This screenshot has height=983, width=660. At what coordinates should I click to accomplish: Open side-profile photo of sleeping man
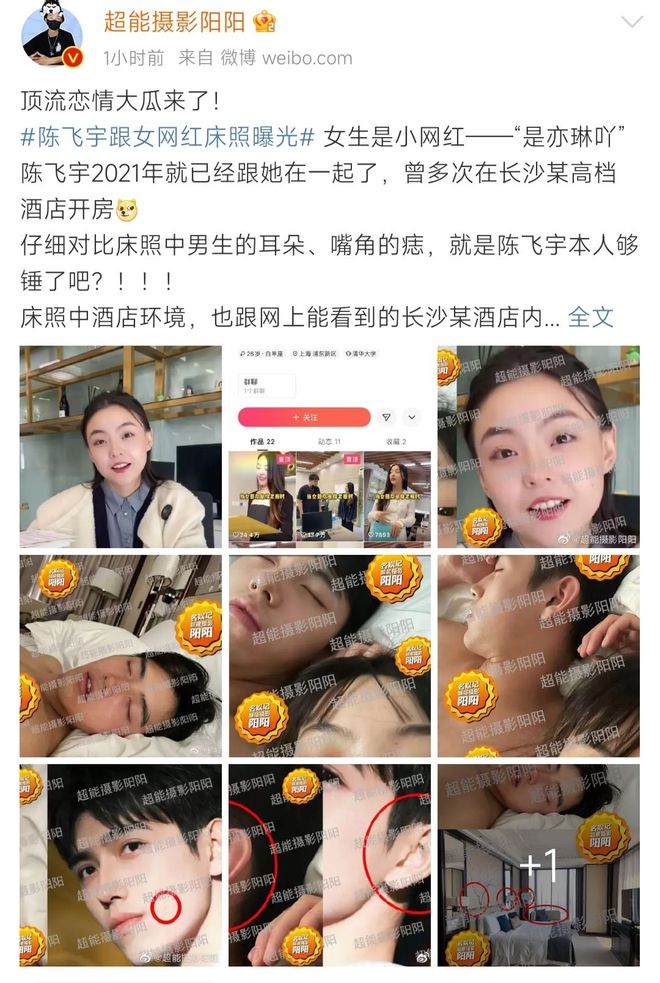click(538, 656)
